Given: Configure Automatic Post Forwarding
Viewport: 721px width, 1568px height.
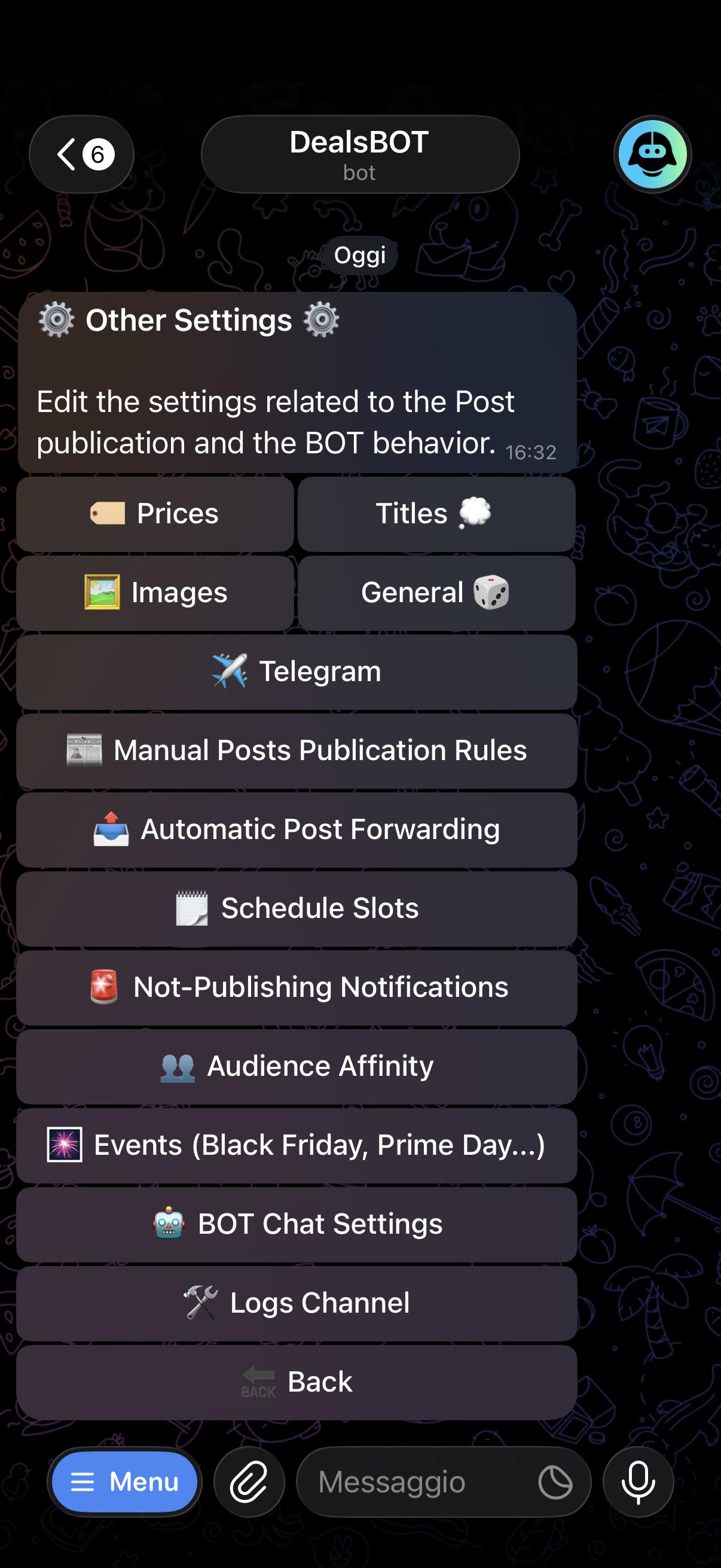Looking at the screenshot, I should (297, 829).
